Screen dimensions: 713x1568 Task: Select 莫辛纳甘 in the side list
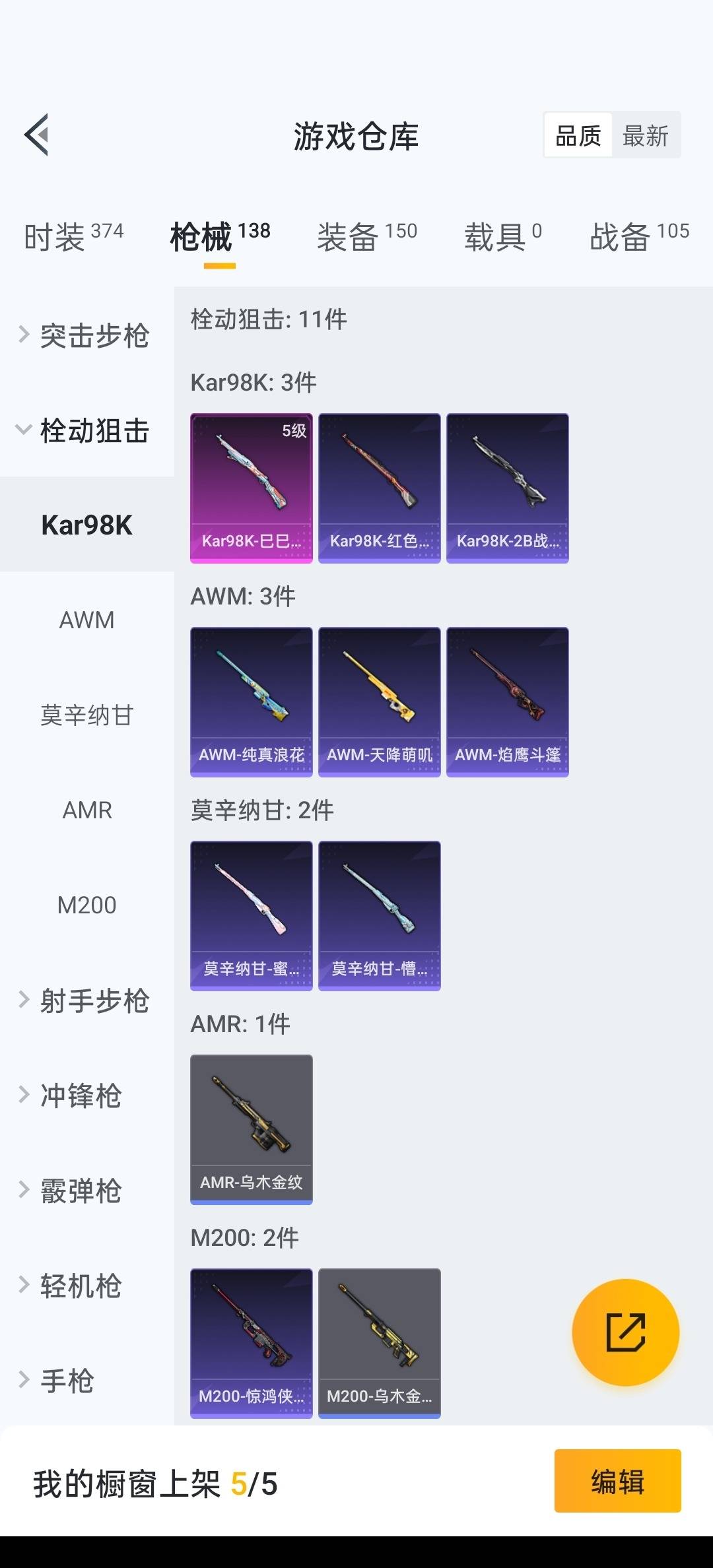tap(86, 715)
